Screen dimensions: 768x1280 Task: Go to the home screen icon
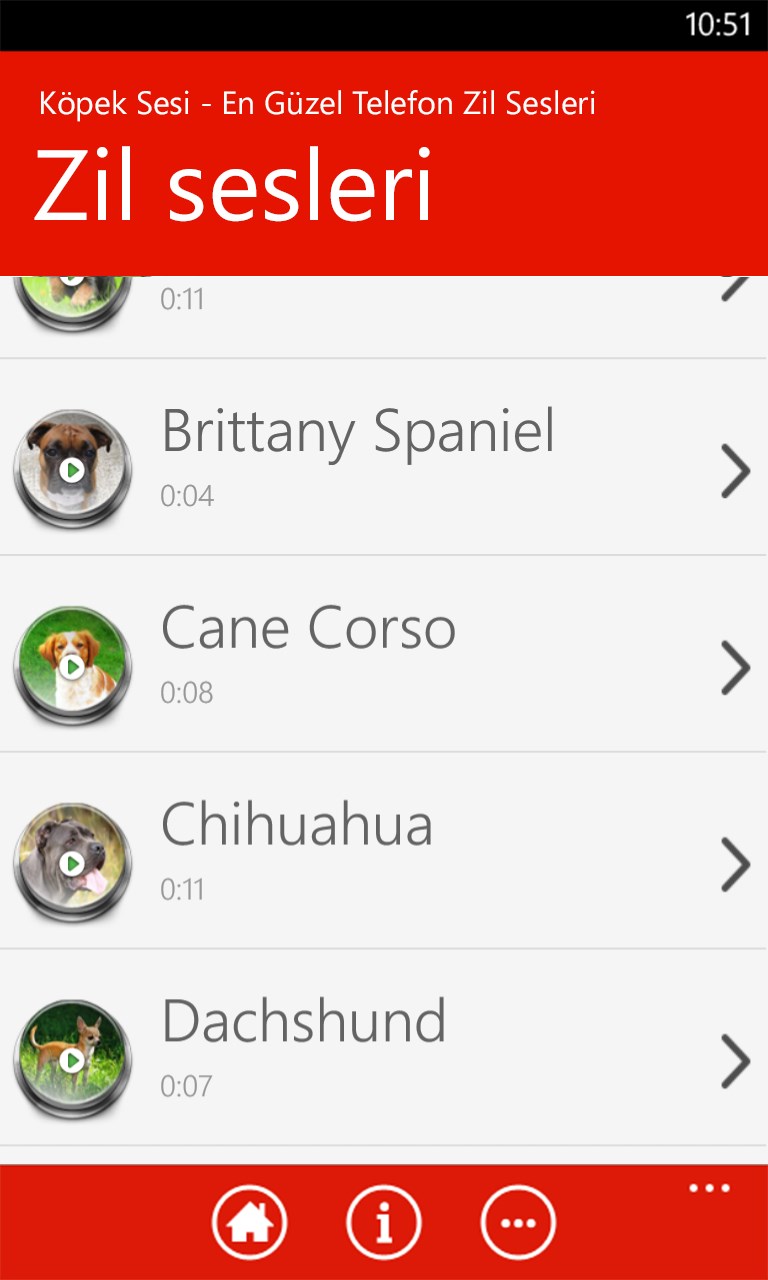click(x=249, y=1222)
